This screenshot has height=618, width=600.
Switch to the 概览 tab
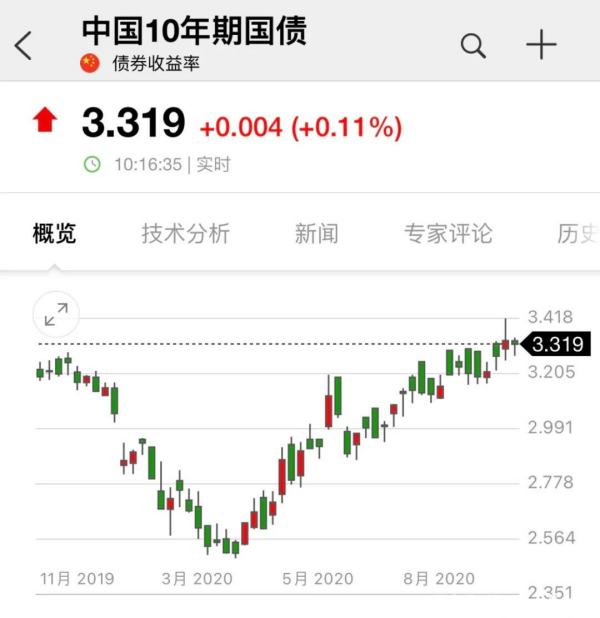[x=54, y=234]
